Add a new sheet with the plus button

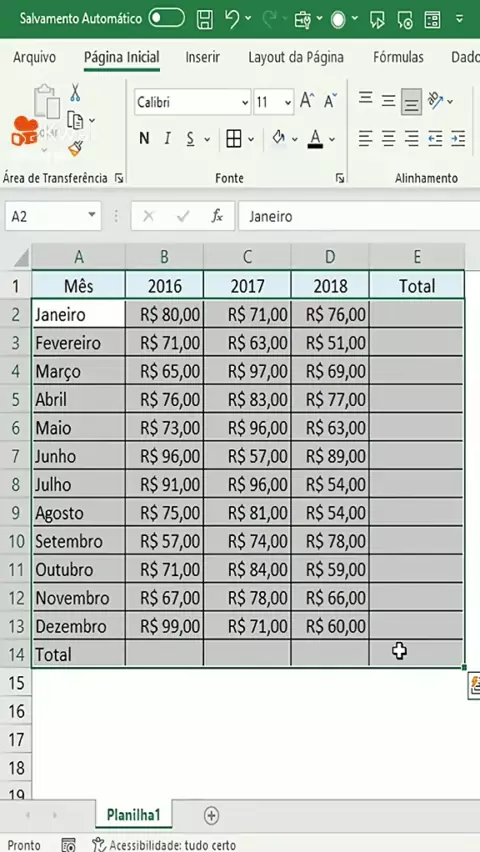(211, 815)
